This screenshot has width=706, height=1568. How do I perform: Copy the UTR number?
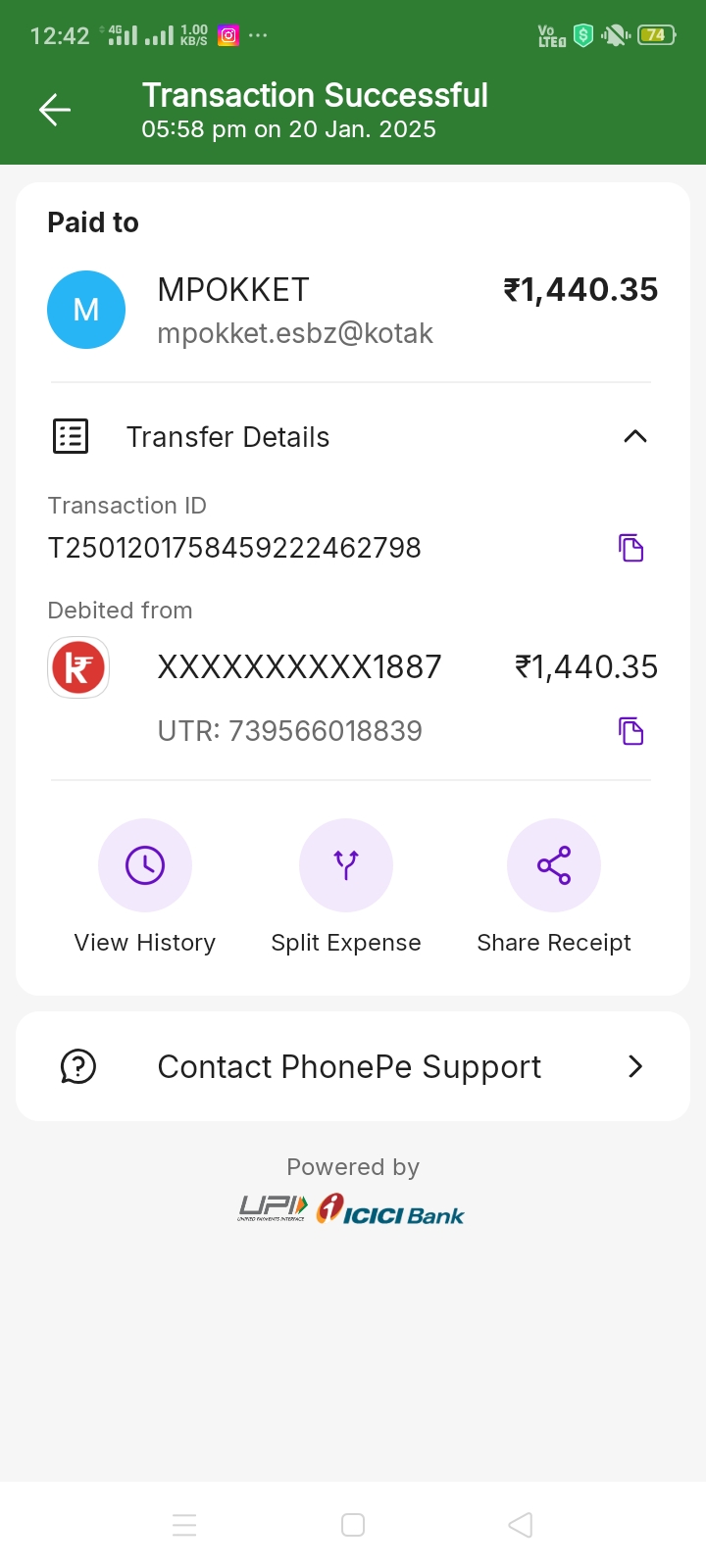pyautogui.click(x=630, y=731)
